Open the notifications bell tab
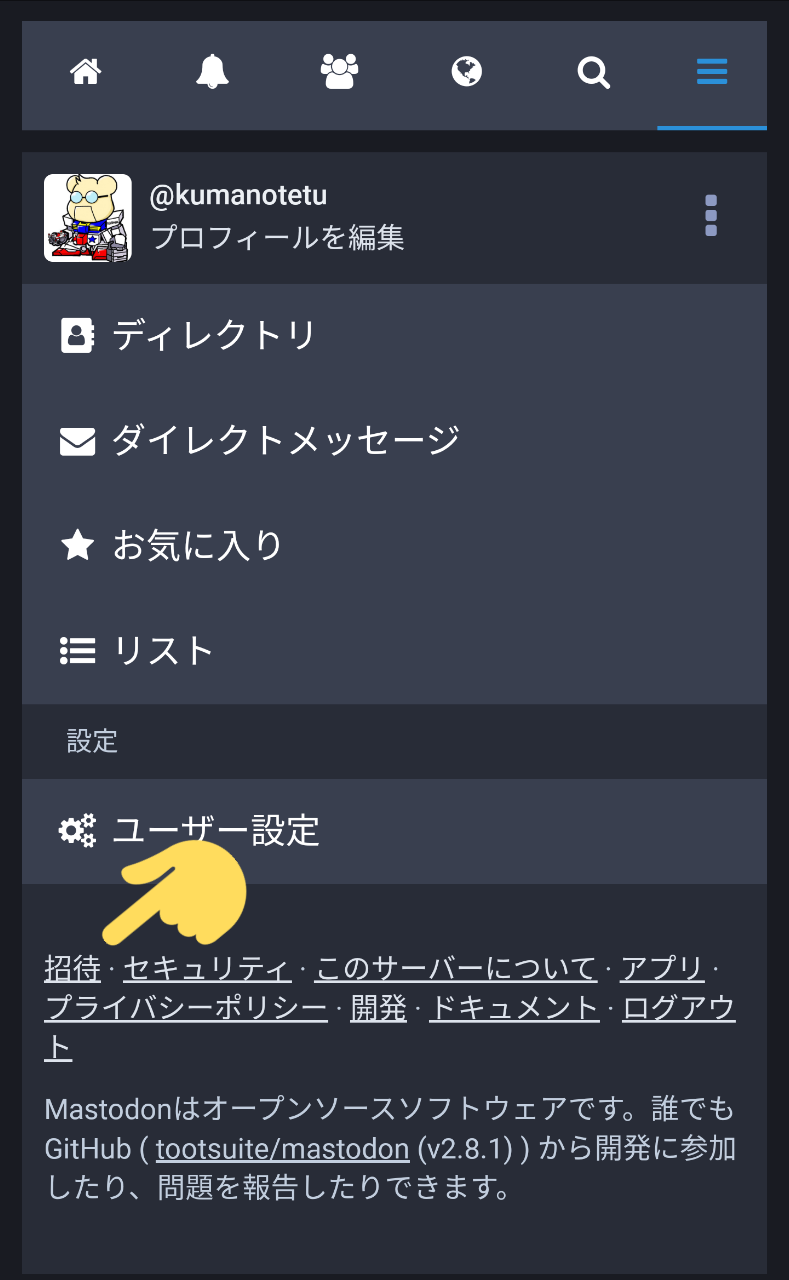 (212, 72)
